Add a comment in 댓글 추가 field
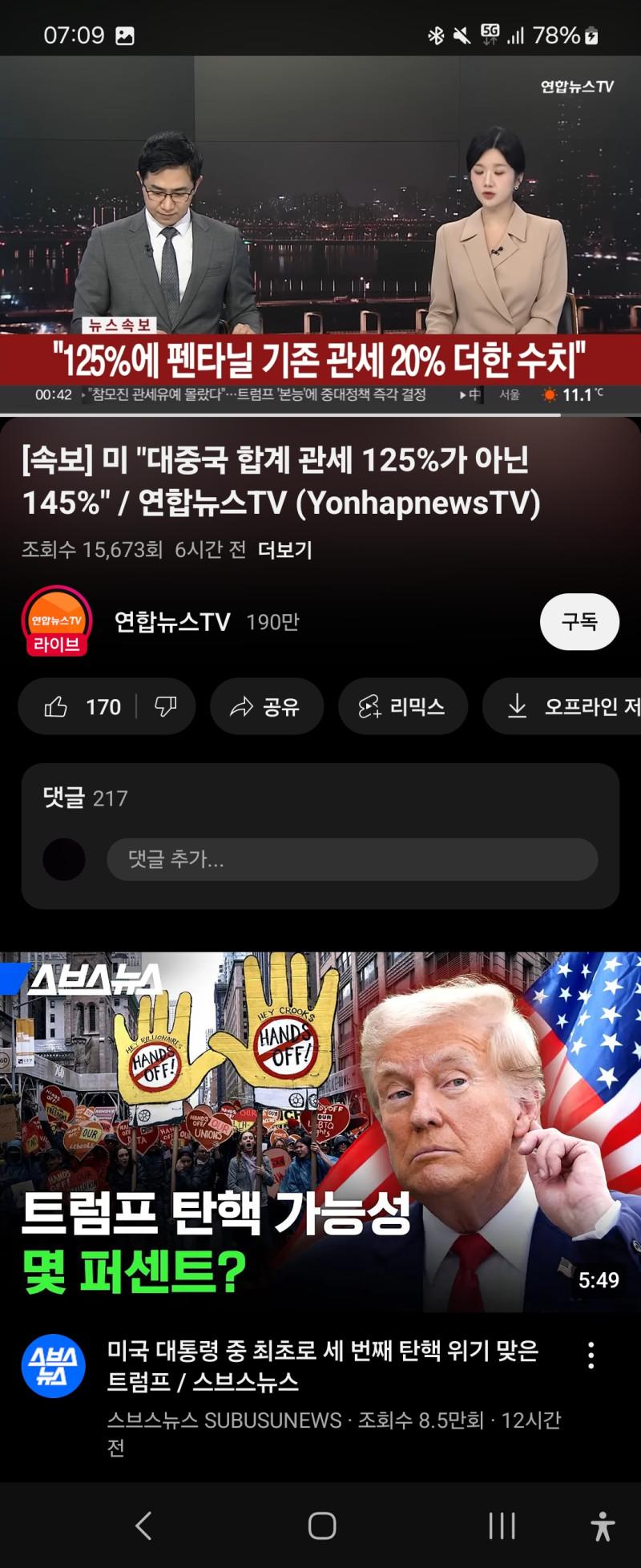The height and width of the screenshot is (1568, 641). point(352,859)
